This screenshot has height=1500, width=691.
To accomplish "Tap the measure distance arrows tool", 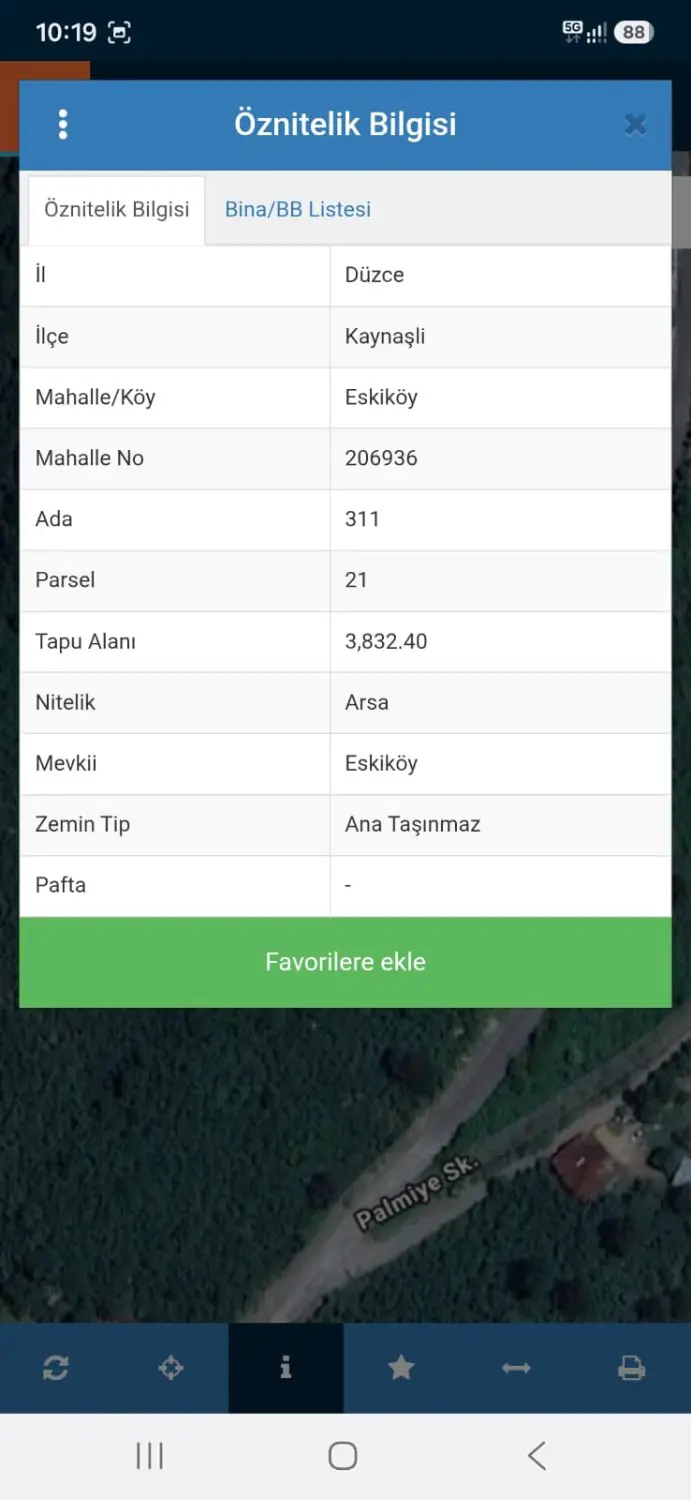I will 516,1367.
